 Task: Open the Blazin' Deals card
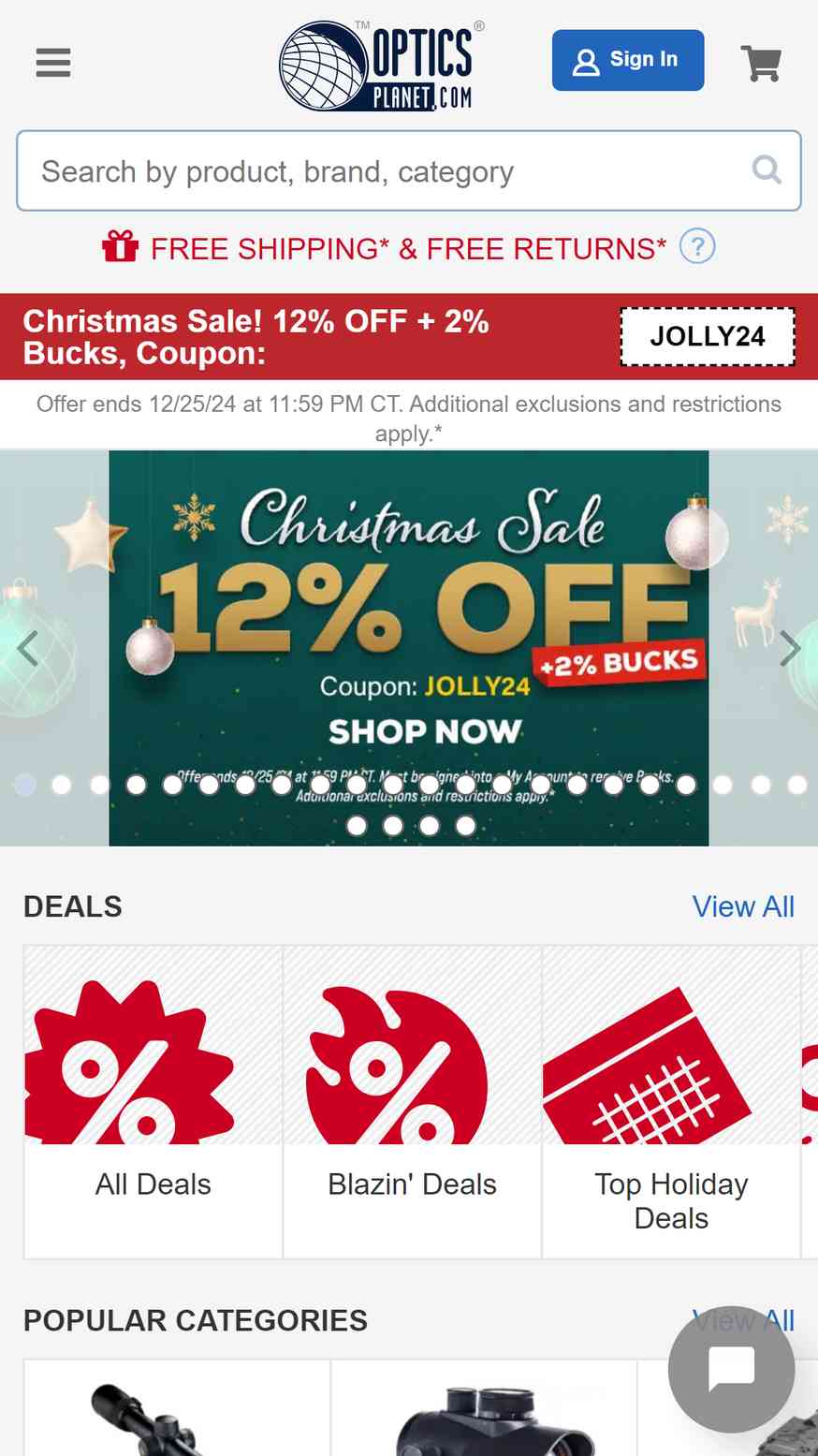[x=412, y=1102]
